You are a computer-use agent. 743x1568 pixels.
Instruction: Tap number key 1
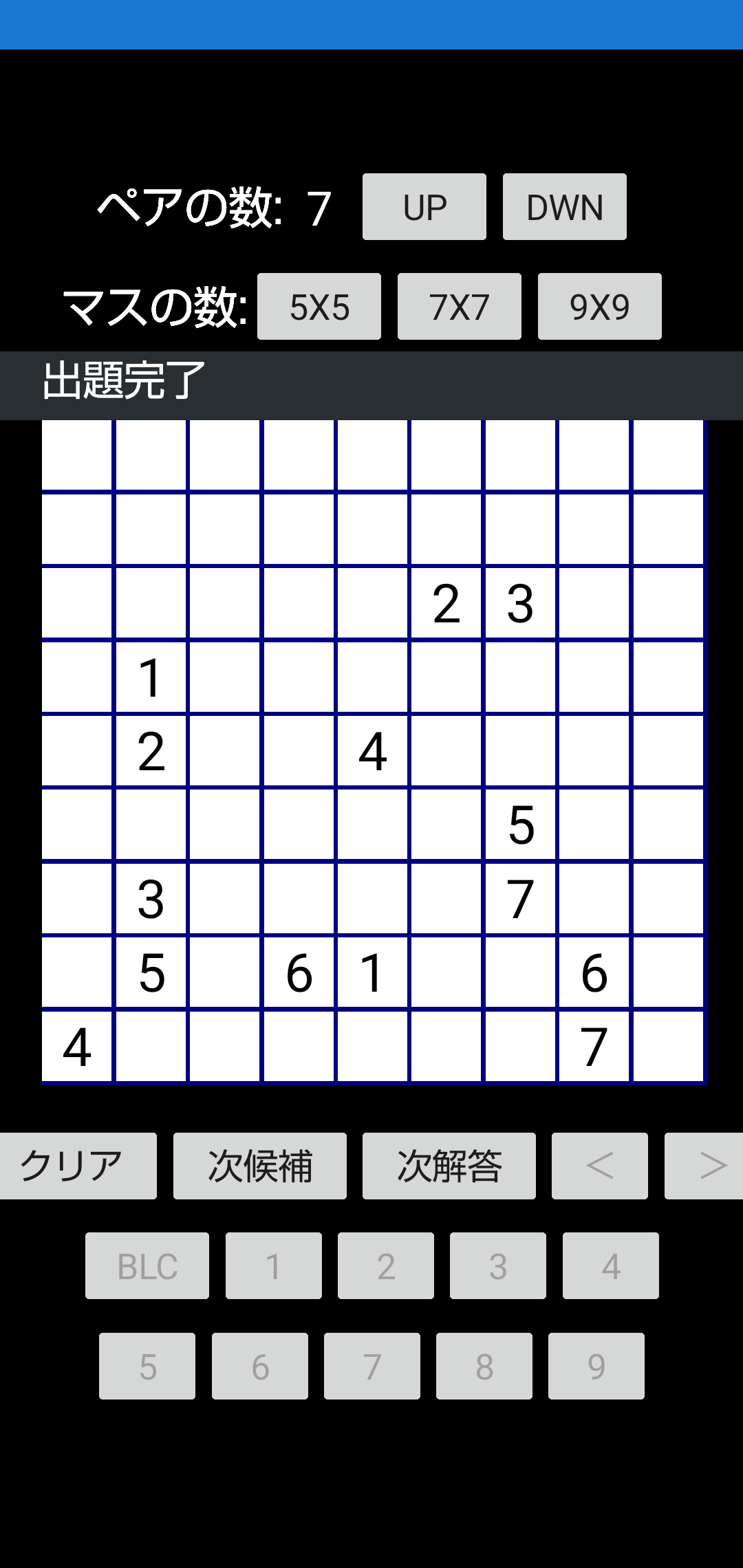pyautogui.click(x=274, y=1266)
